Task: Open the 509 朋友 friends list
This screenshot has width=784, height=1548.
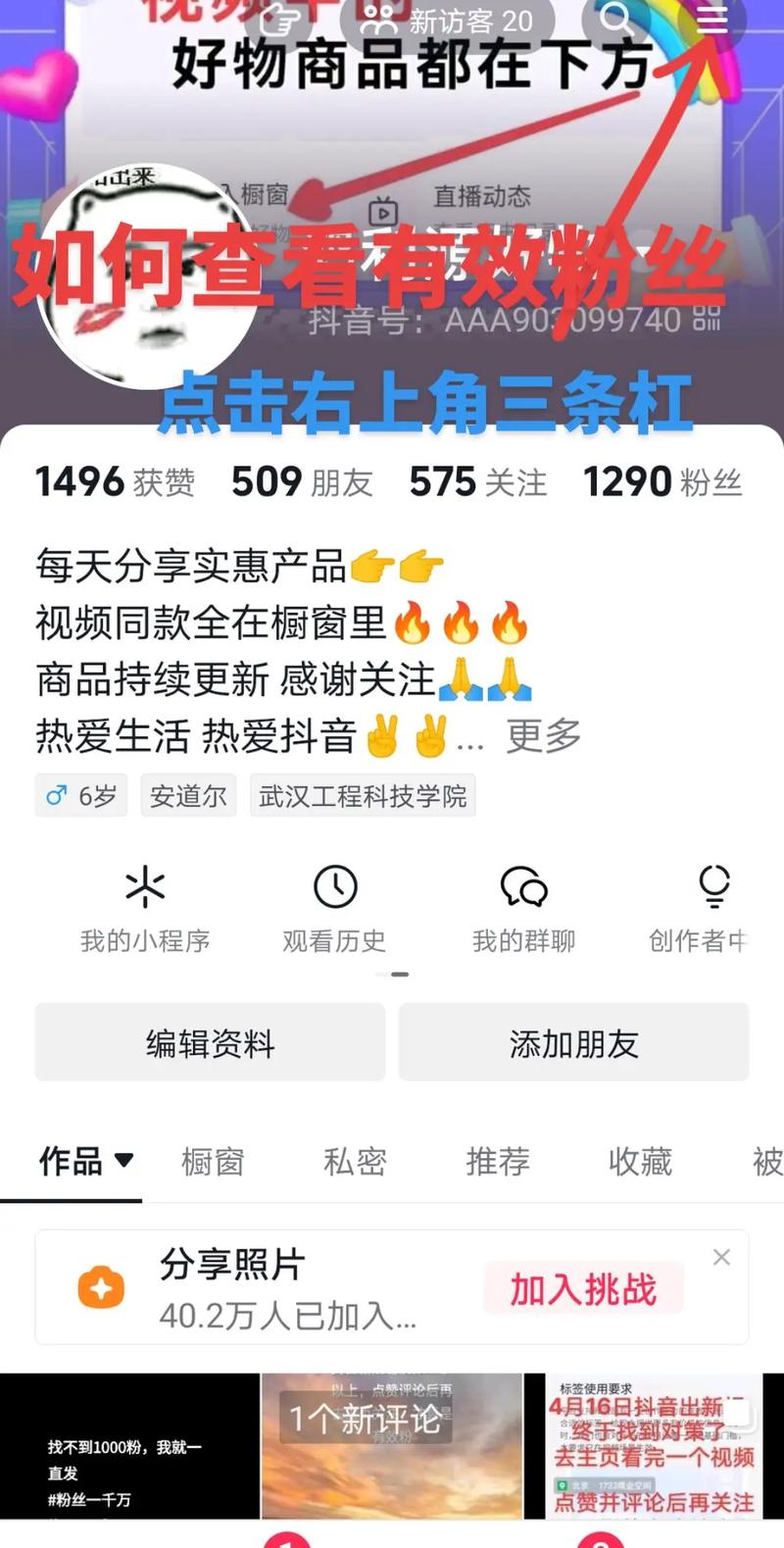Action: click(x=302, y=481)
